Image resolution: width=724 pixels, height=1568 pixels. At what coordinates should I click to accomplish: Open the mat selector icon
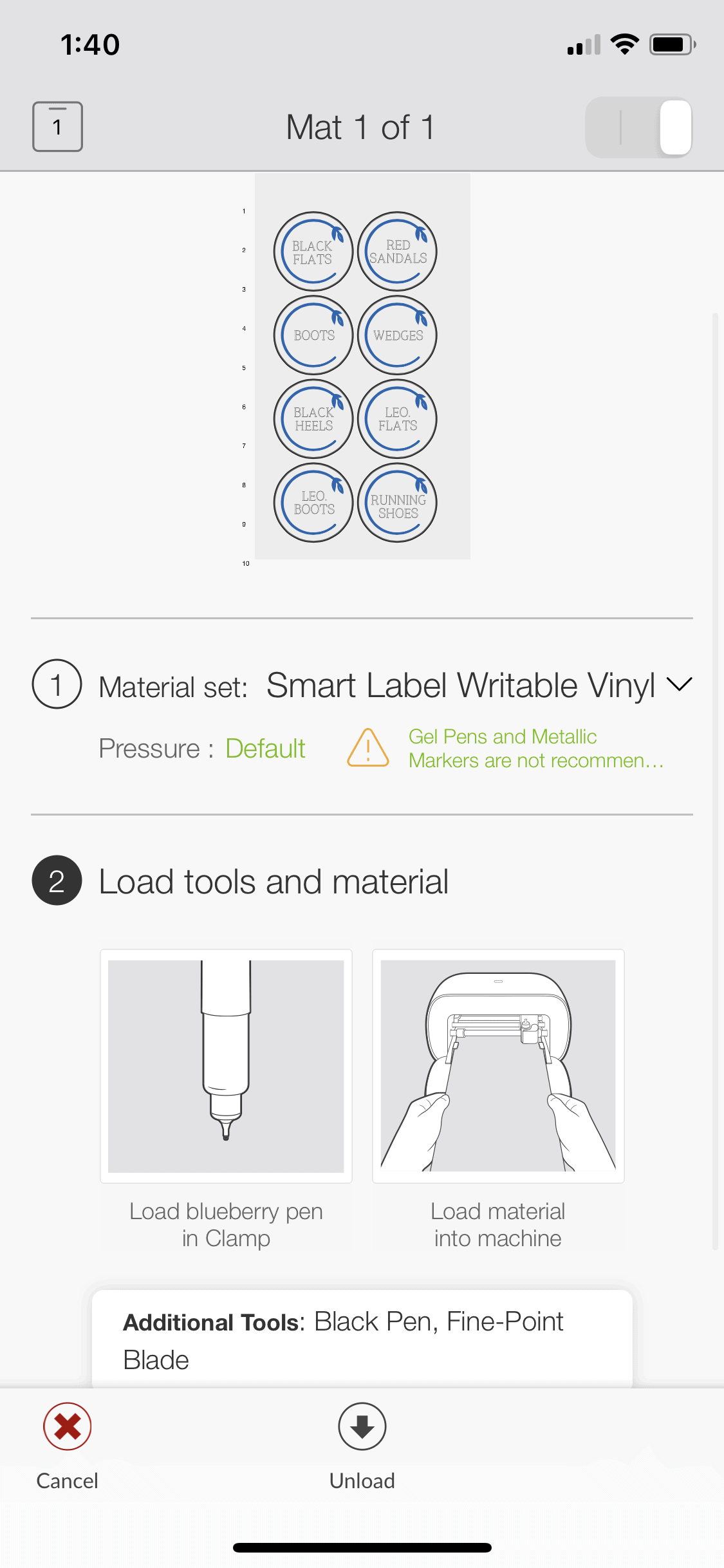tap(57, 127)
